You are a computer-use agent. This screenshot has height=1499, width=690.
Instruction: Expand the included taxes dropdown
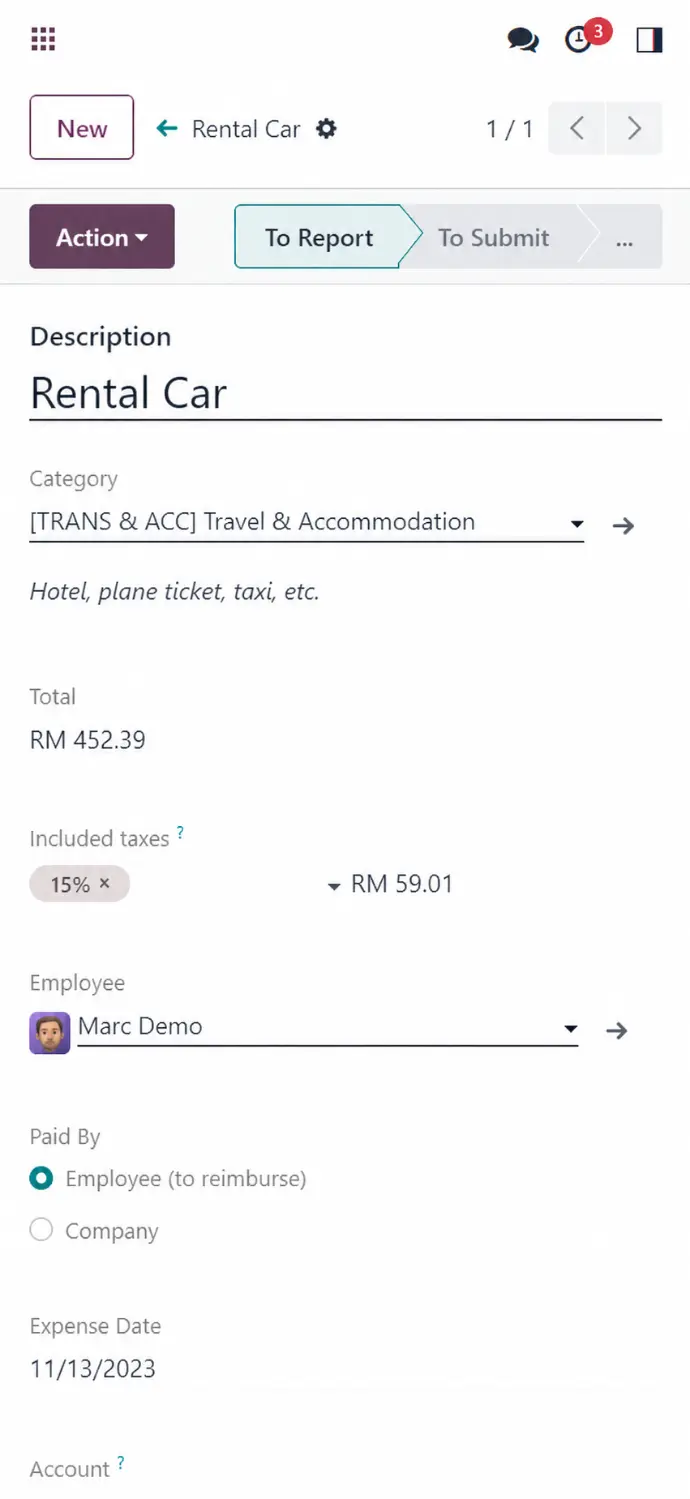334,886
